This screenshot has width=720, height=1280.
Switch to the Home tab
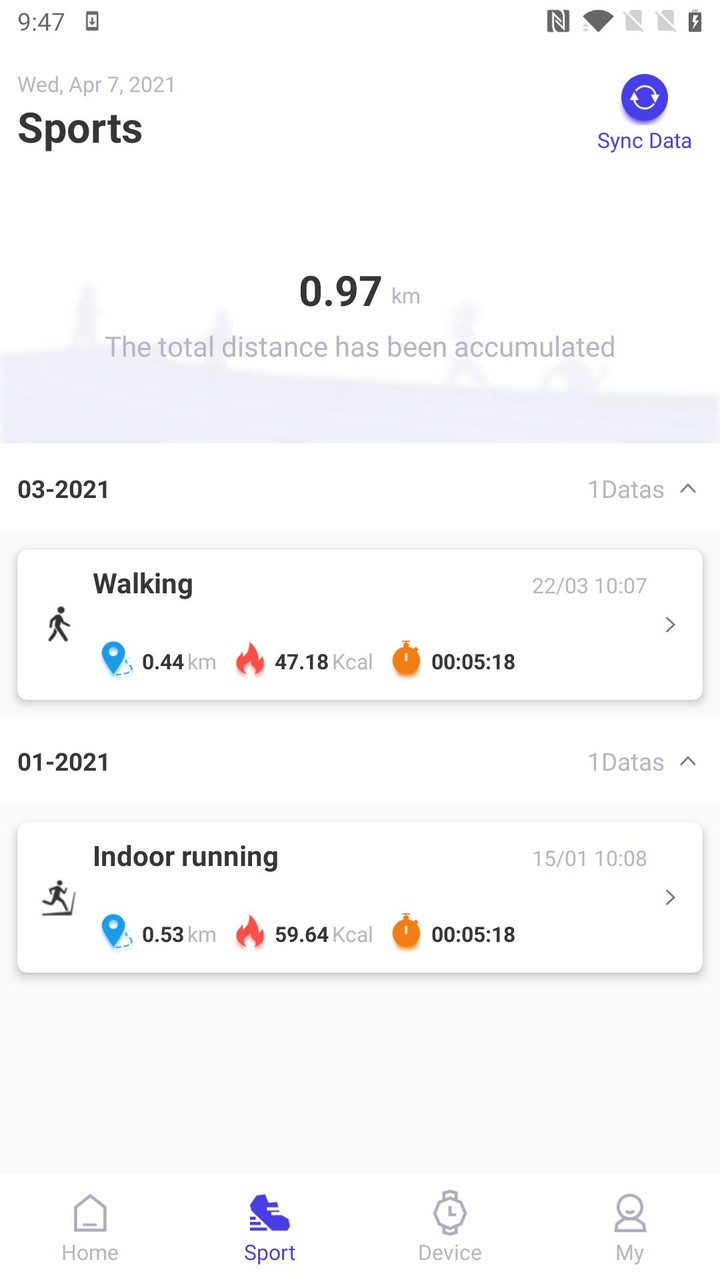[x=90, y=1228]
